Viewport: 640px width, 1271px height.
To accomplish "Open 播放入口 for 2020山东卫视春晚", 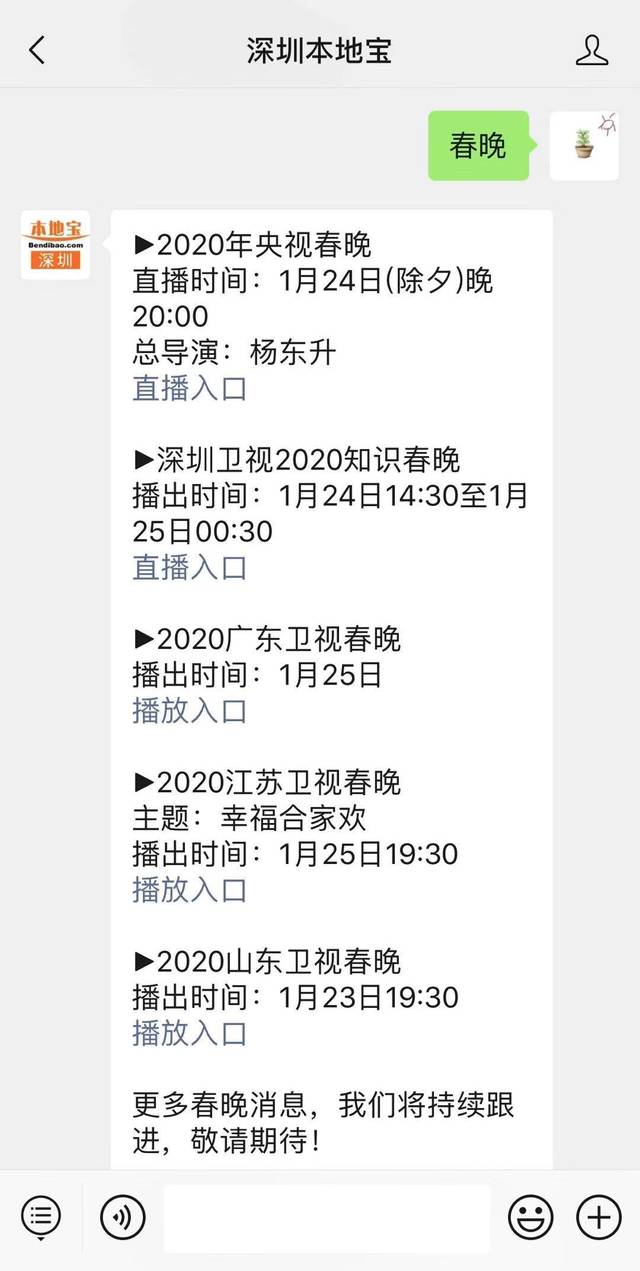I will (189, 1033).
